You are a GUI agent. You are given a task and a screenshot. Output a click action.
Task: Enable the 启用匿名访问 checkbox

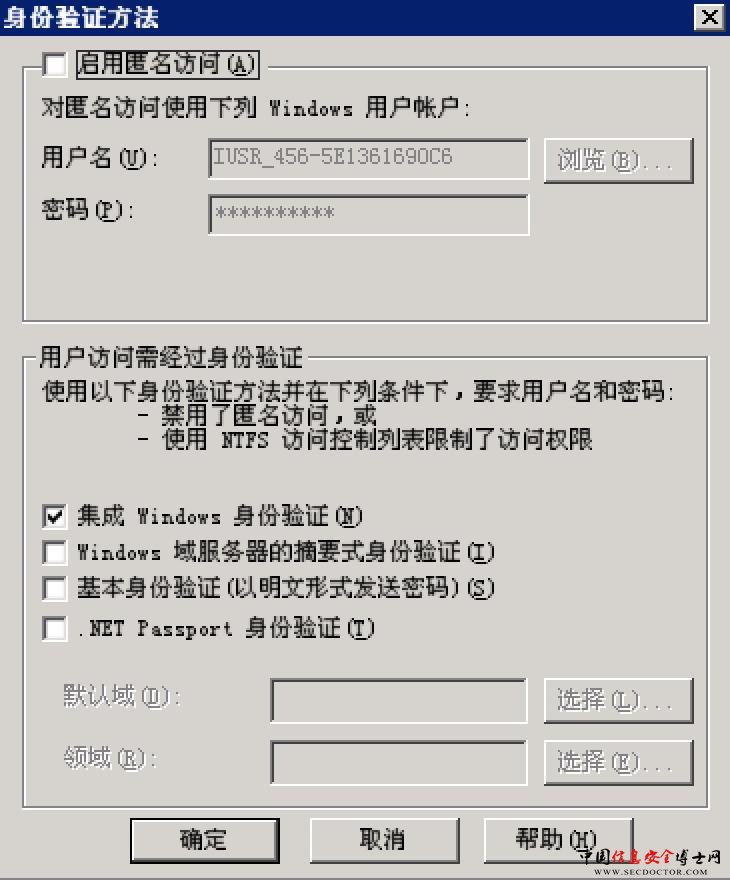point(54,66)
